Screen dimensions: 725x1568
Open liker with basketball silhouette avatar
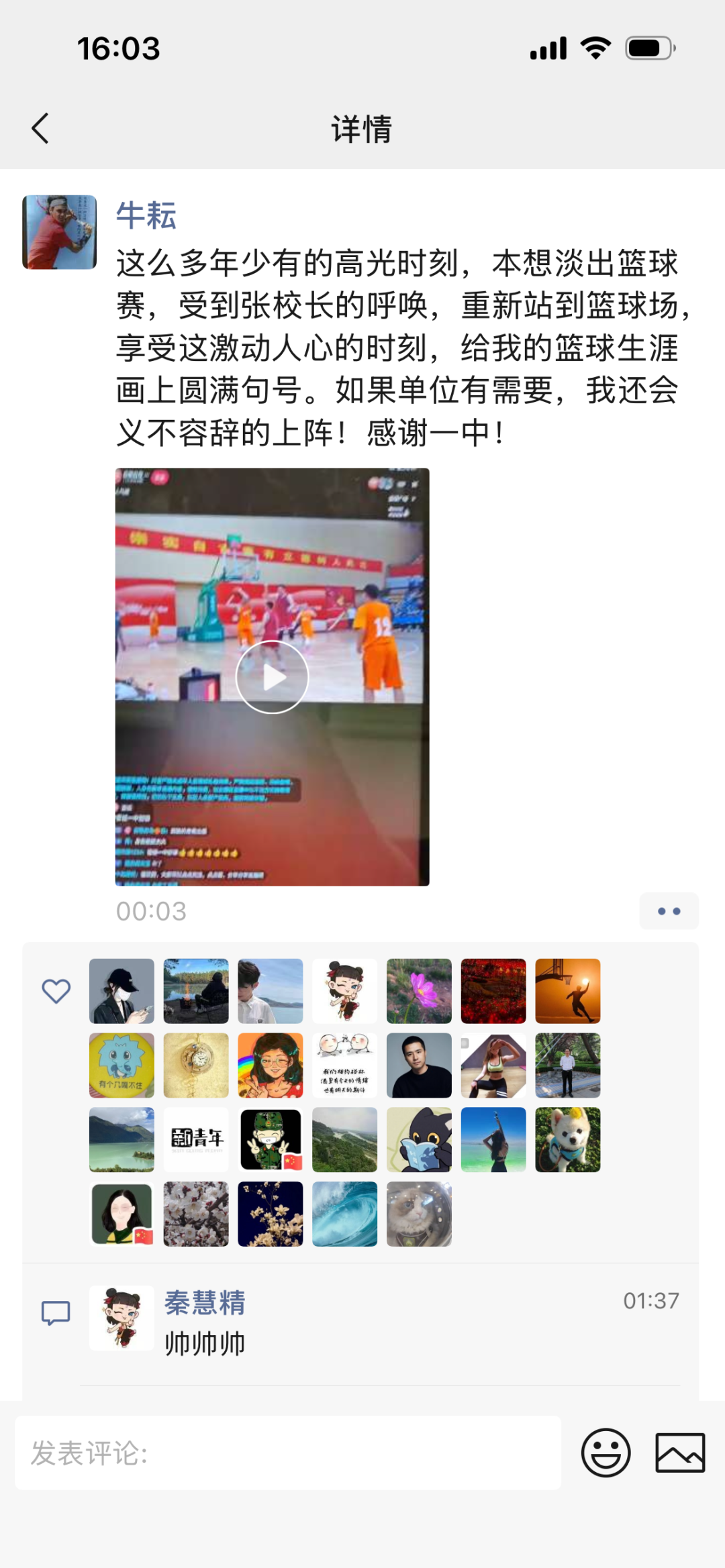(567, 991)
